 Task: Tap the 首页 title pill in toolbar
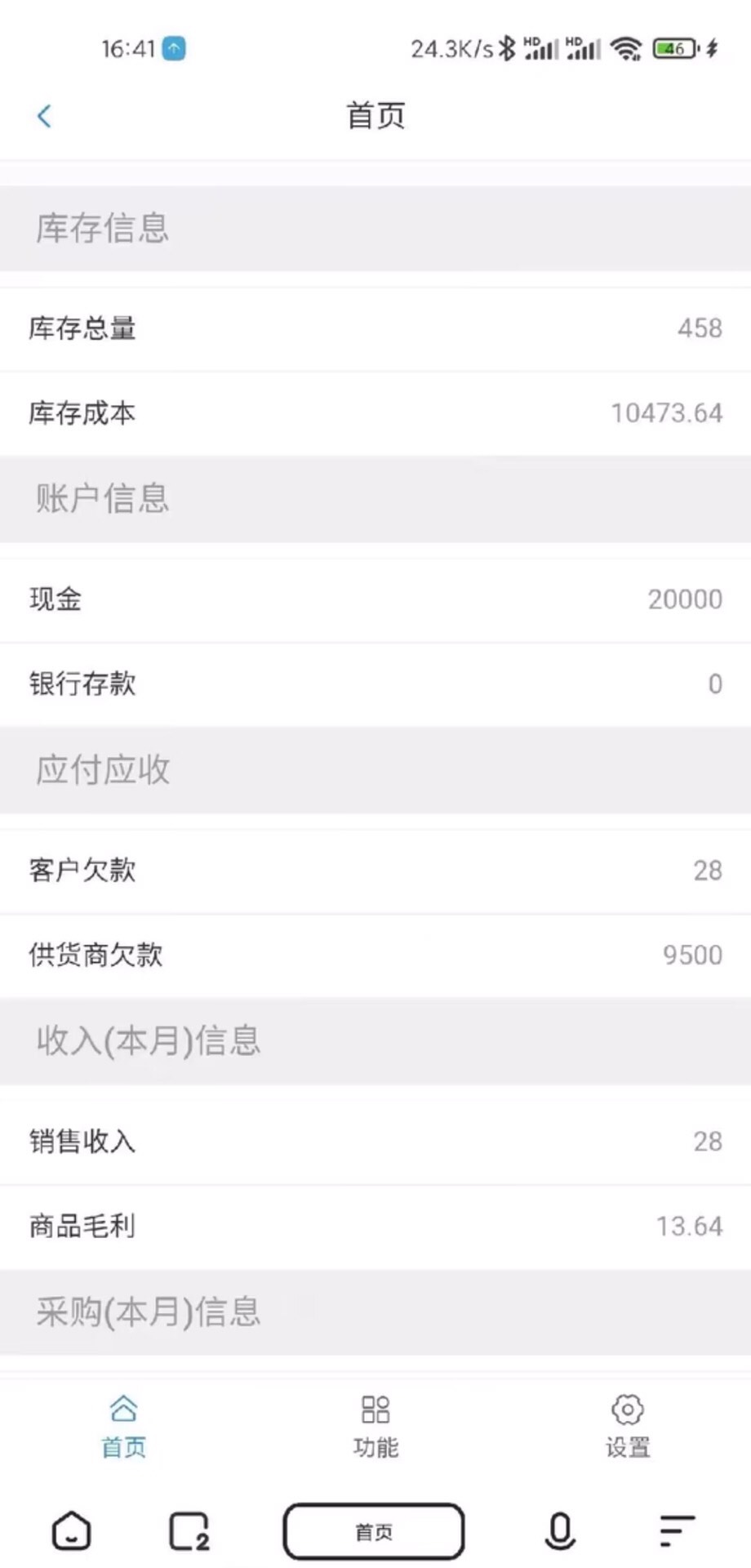tap(374, 1531)
